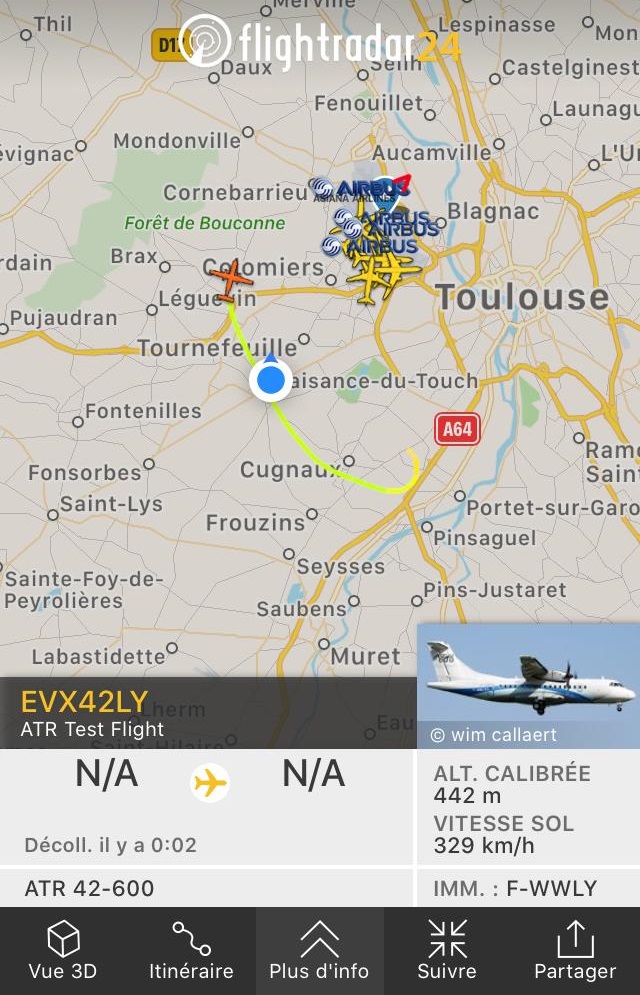Open the Vue 3D view

(63, 951)
